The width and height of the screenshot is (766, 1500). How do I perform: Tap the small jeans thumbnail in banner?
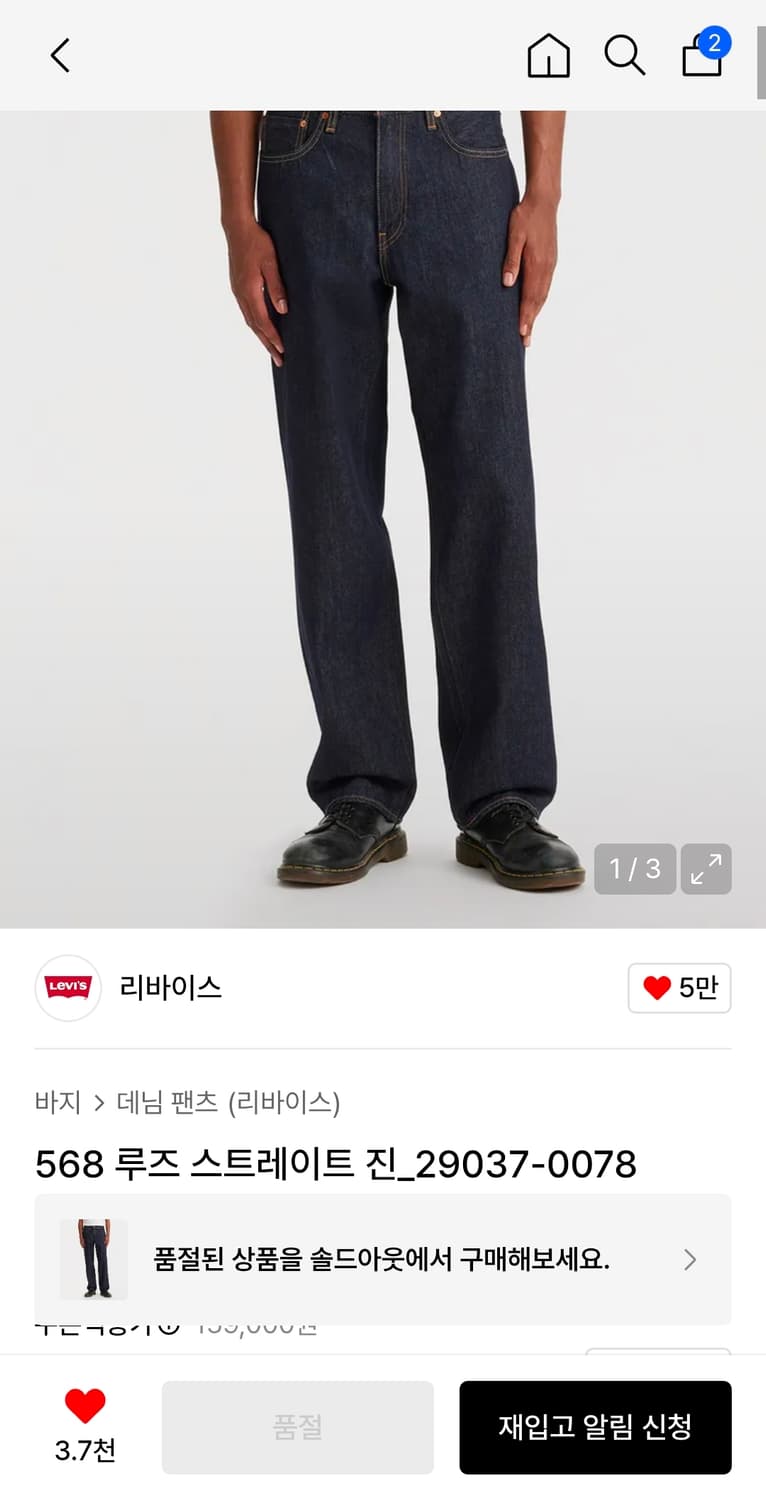pyautogui.click(x=91, y=1259)
